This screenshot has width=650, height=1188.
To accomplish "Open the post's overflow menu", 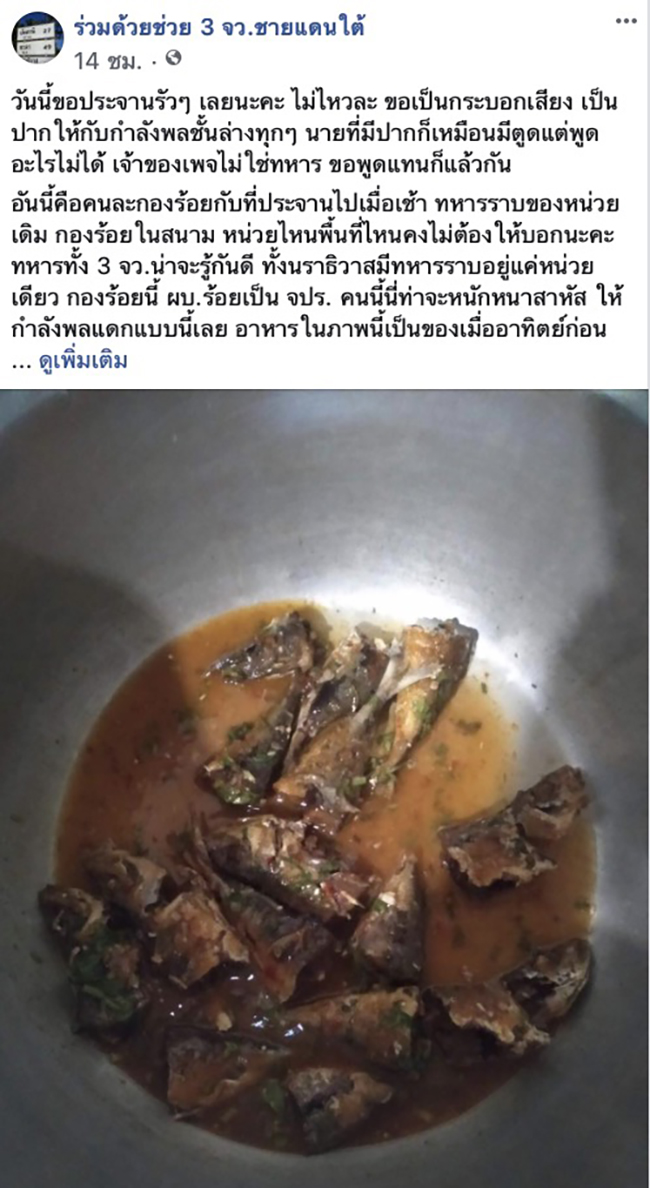I will click(626, 19).
